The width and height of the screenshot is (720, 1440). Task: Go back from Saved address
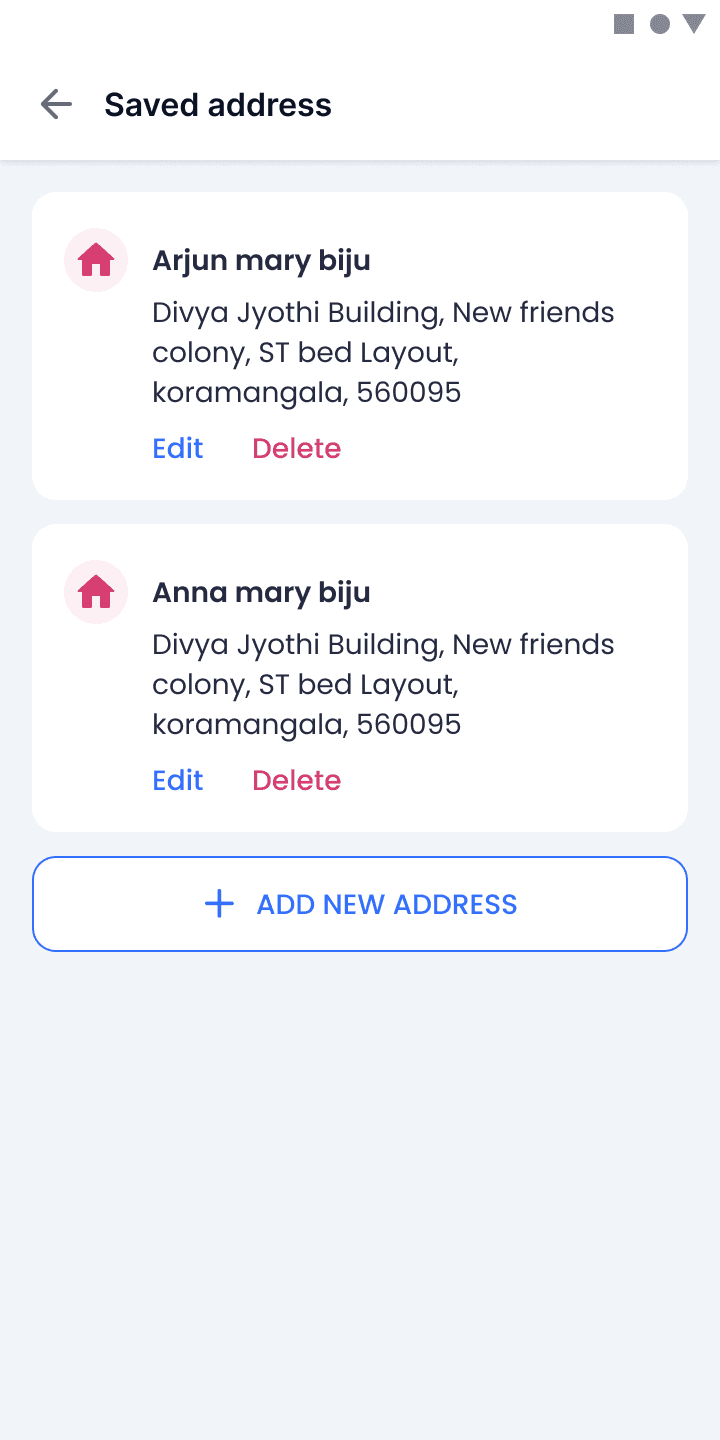pos(56,104)
